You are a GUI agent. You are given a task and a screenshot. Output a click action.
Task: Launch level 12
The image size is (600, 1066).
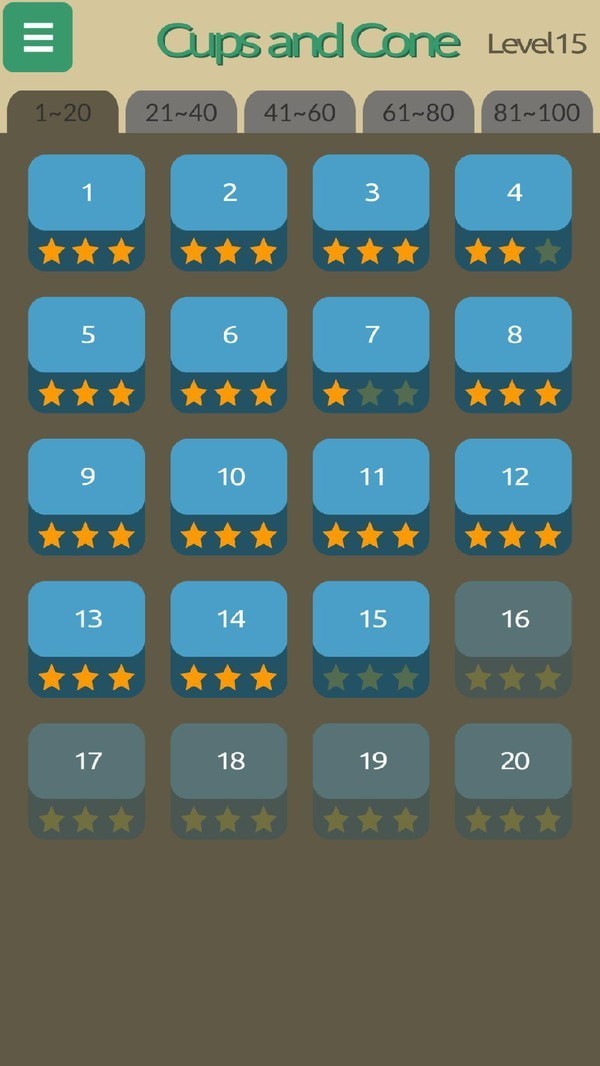513,495
